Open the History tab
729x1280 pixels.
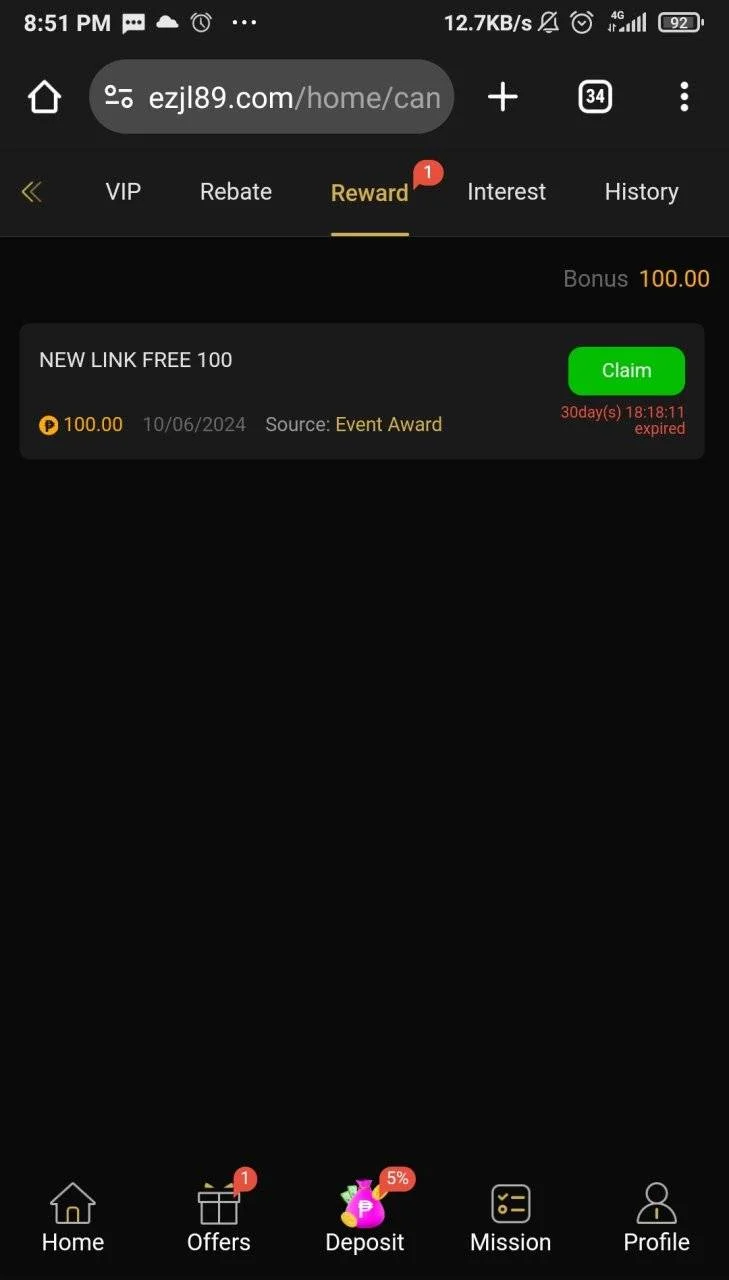[x=642, y=192]
